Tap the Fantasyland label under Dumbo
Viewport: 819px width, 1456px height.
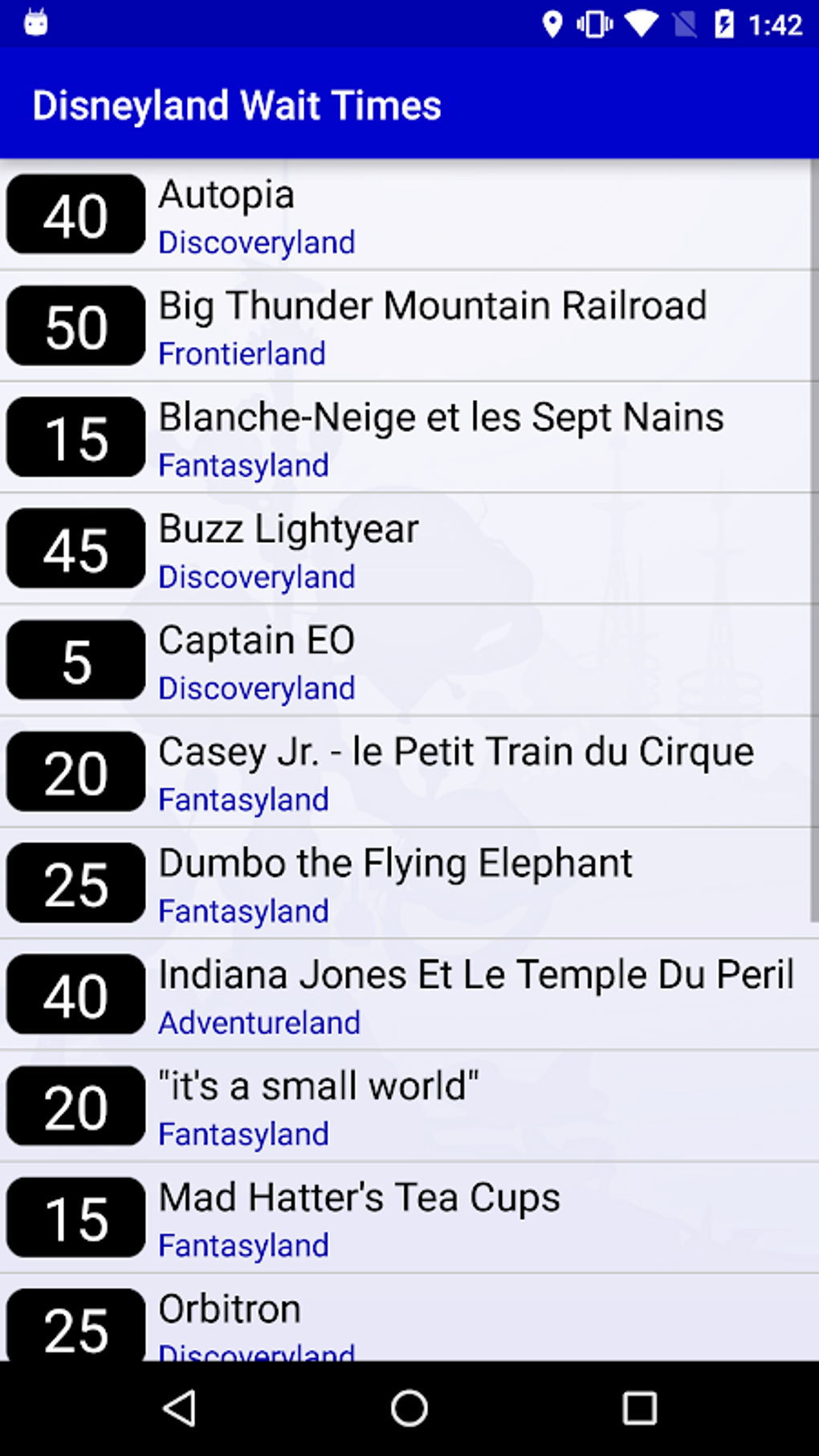click(x=243, y=911)
